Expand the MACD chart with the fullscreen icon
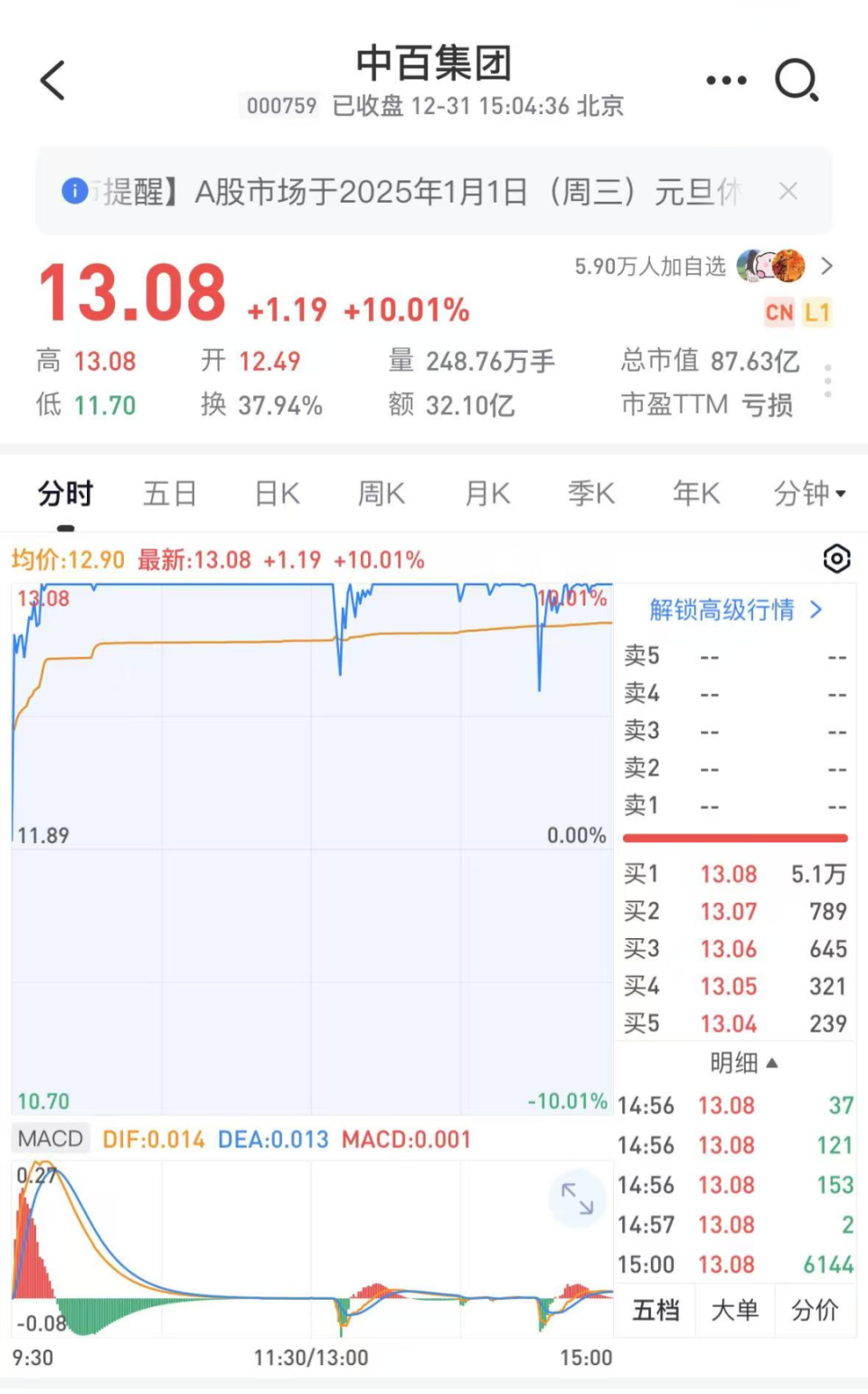The height and width of the screenshot is (1394, 868). click(x=577, y=1198)
